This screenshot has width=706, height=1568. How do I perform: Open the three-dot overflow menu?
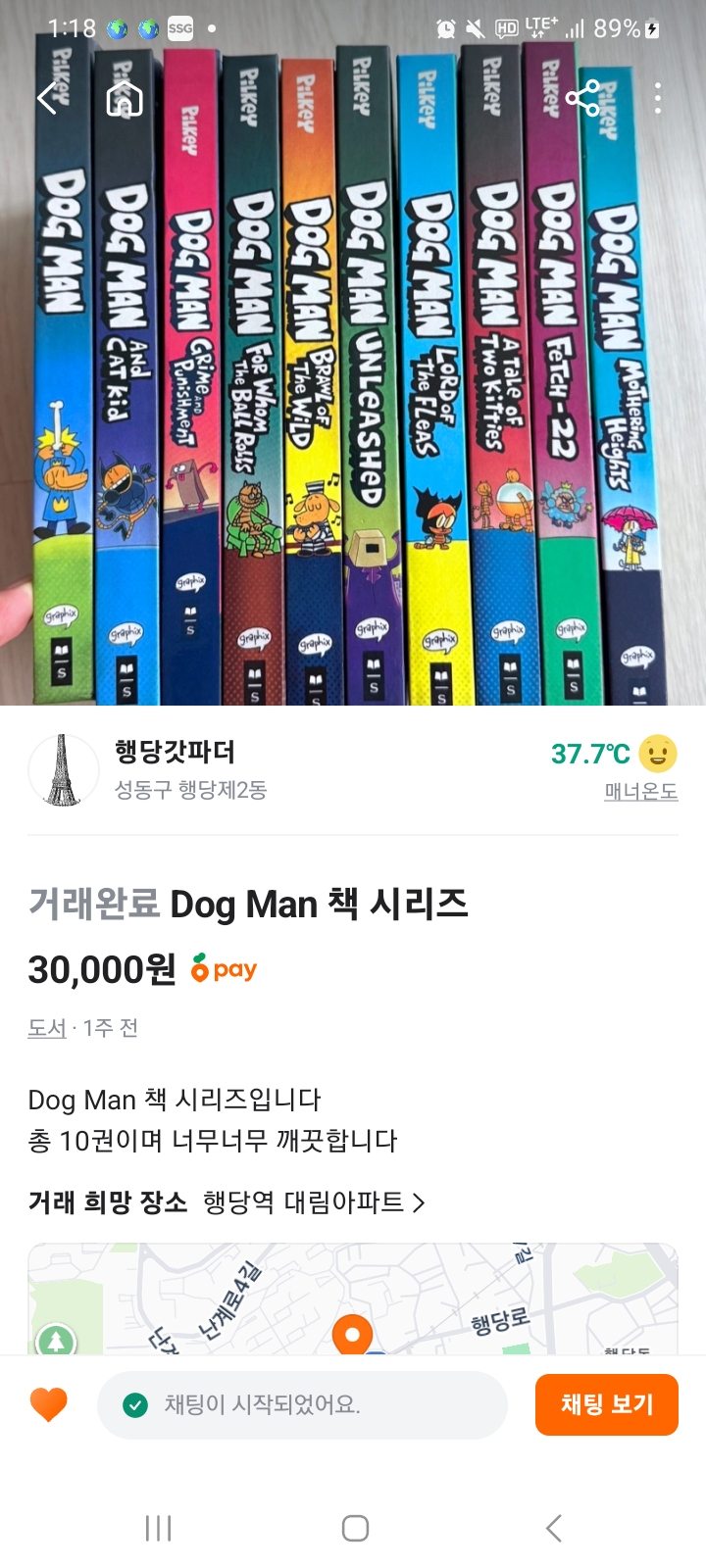(657, 98)
